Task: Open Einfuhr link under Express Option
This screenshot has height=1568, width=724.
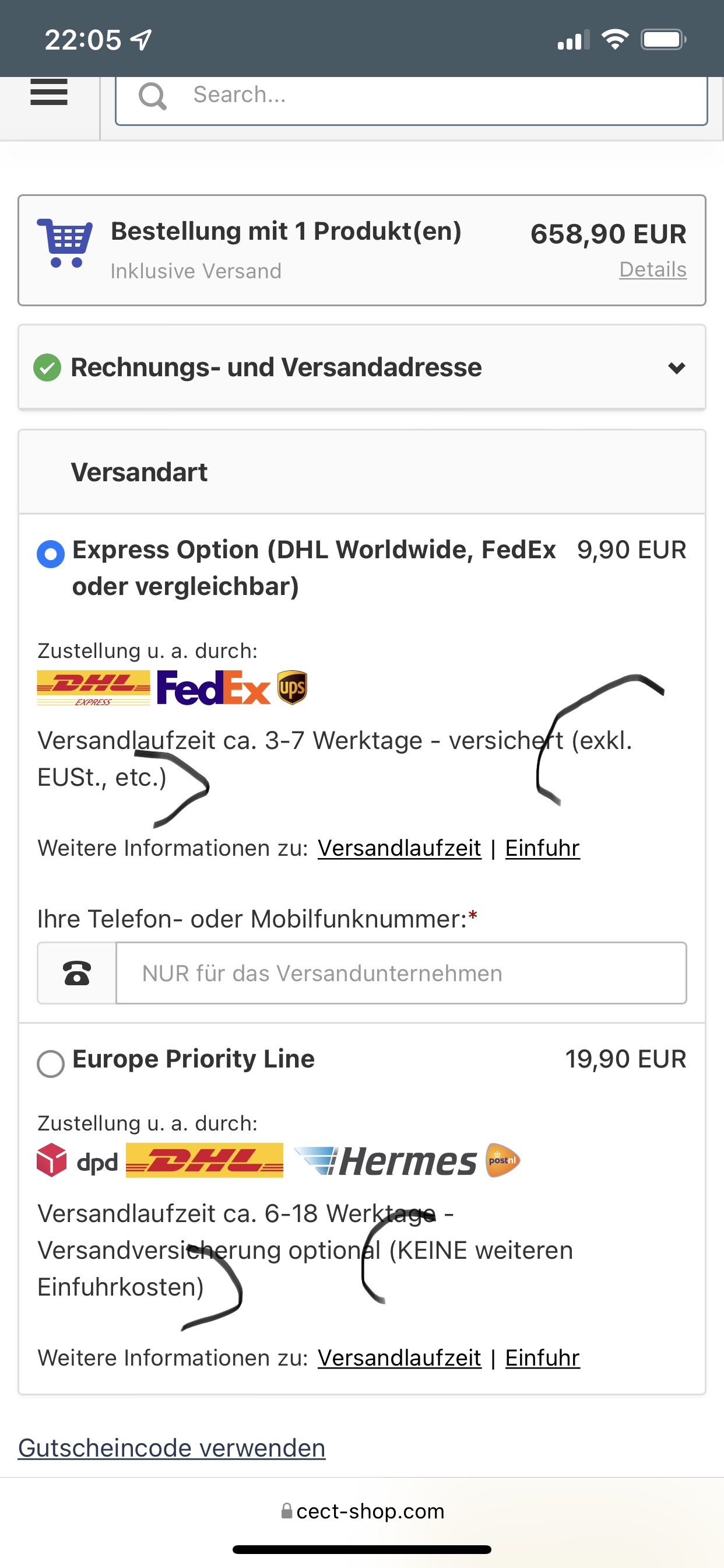Action: [x=542, y=848]
